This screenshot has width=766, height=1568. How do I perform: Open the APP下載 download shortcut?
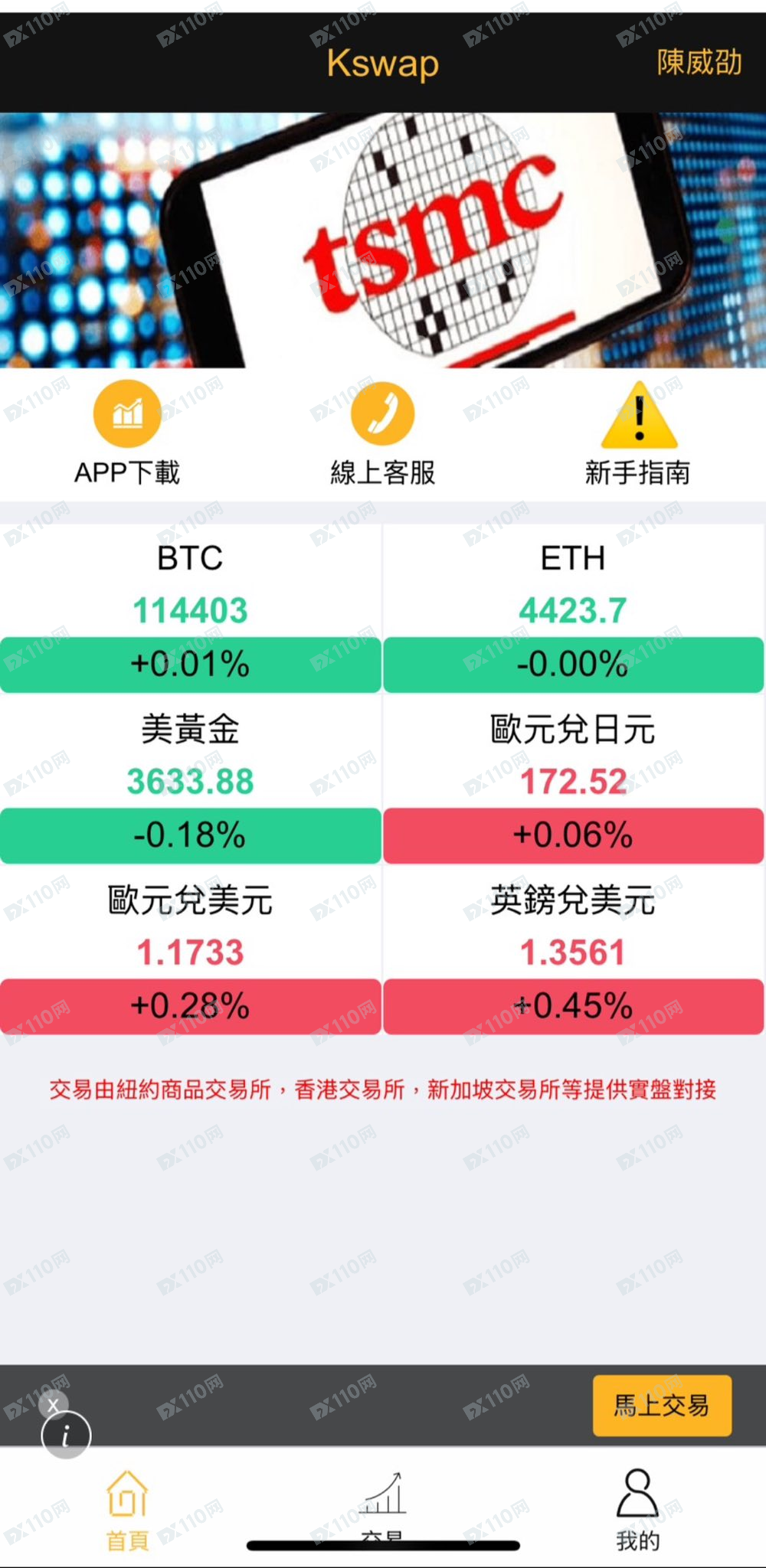127,433
